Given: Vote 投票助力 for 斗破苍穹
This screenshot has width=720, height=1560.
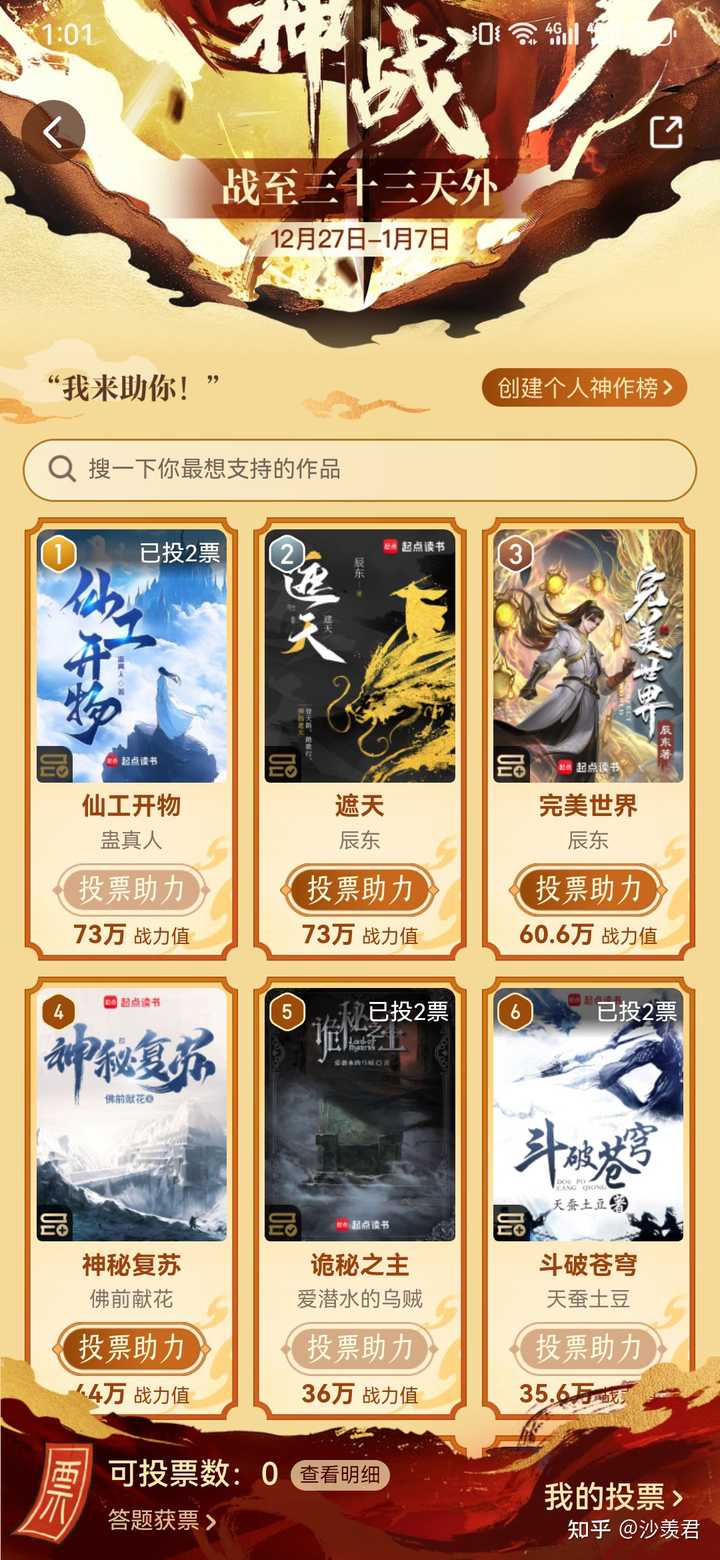Looking at the screenshot, I should (588, 1348).
